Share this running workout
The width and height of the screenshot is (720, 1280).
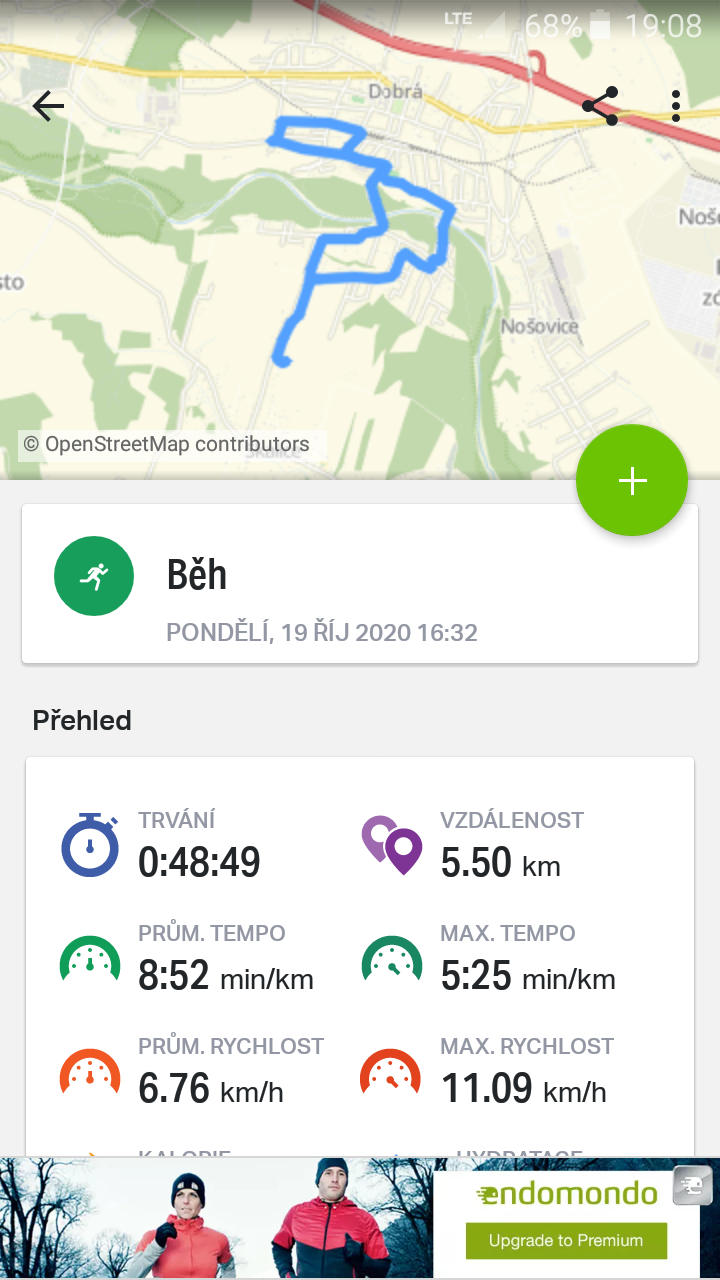pos(600,106)
